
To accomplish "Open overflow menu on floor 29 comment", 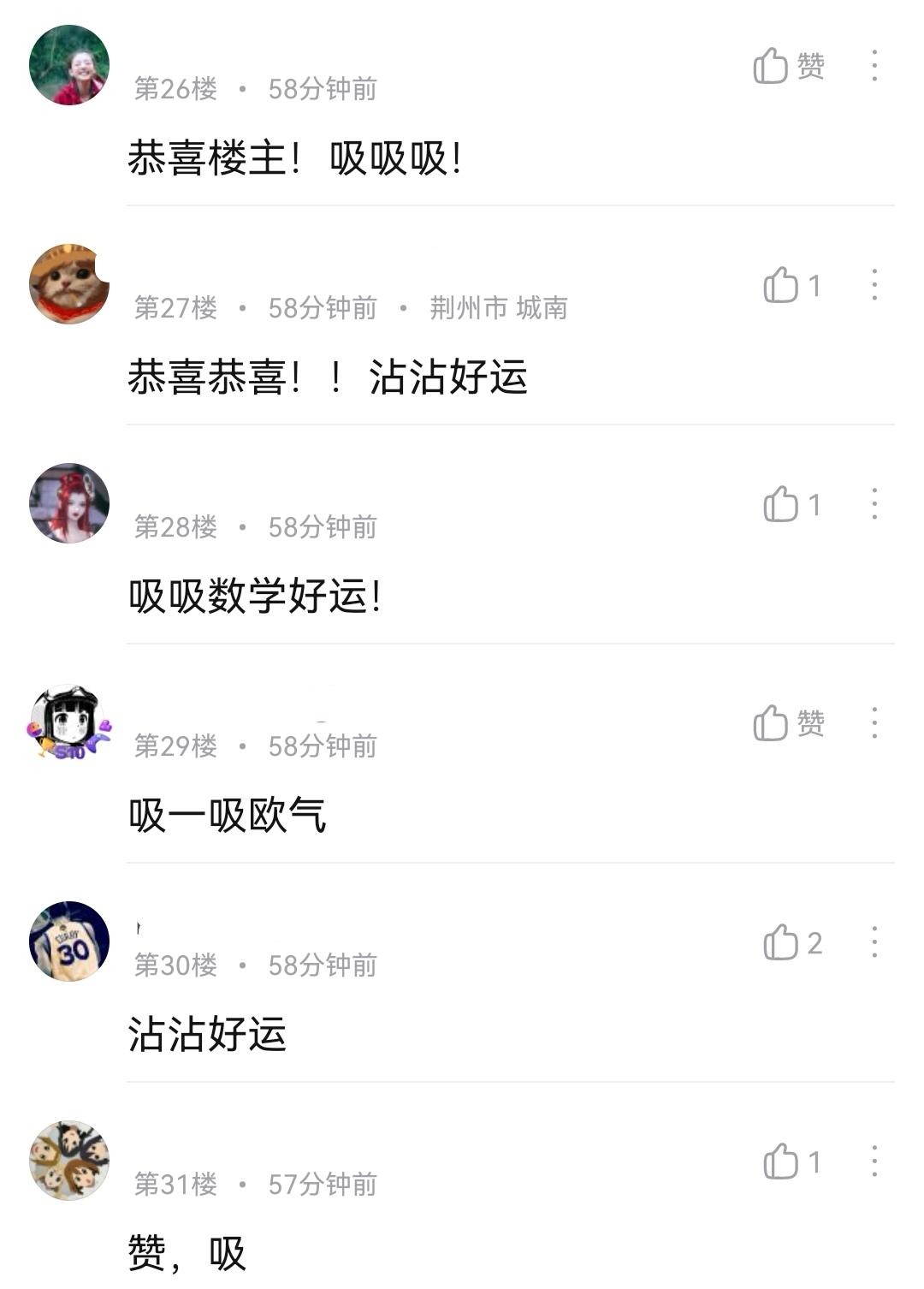I will click(x=874, y=723).
